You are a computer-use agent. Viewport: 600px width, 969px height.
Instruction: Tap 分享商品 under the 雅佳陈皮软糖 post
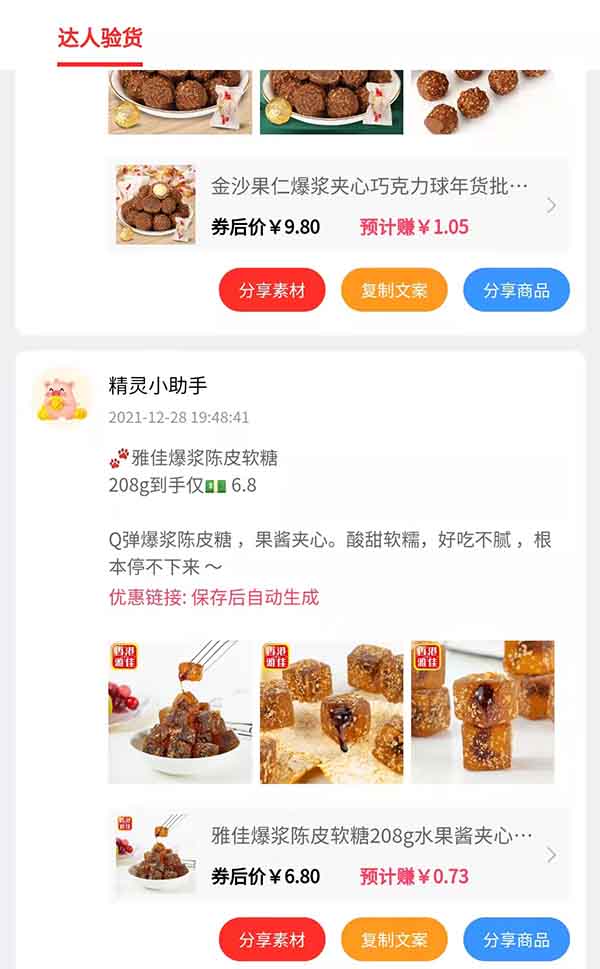516,940
